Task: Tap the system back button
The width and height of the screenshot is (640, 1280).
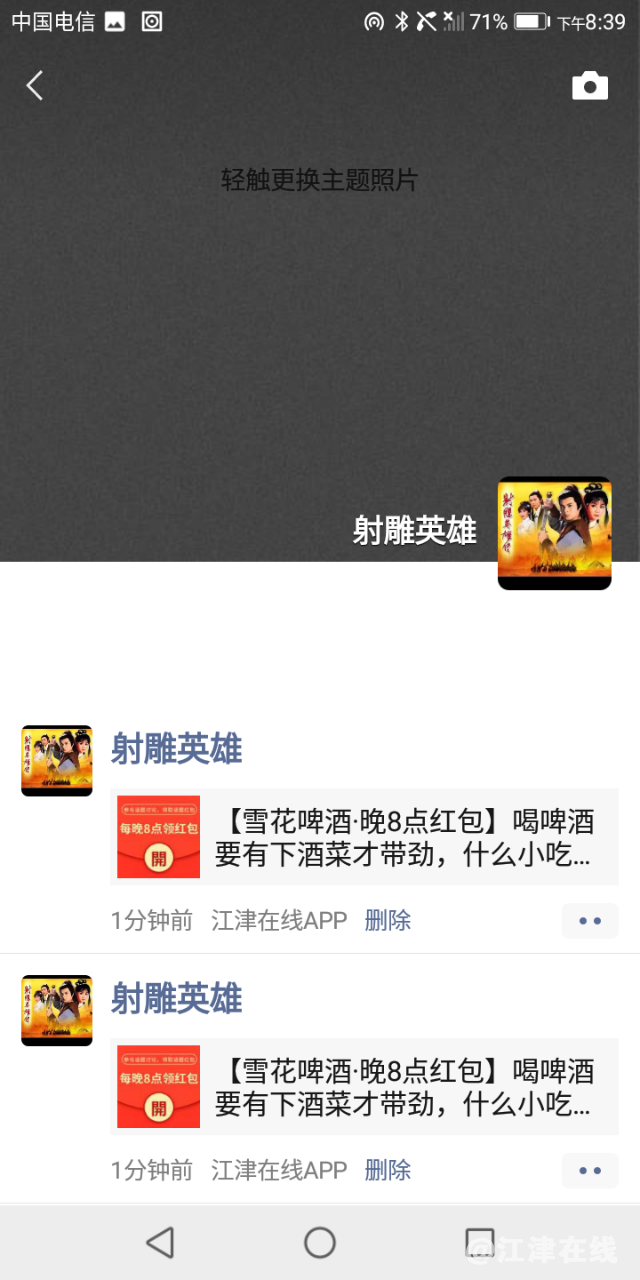Action: (x=160, y=1243)
